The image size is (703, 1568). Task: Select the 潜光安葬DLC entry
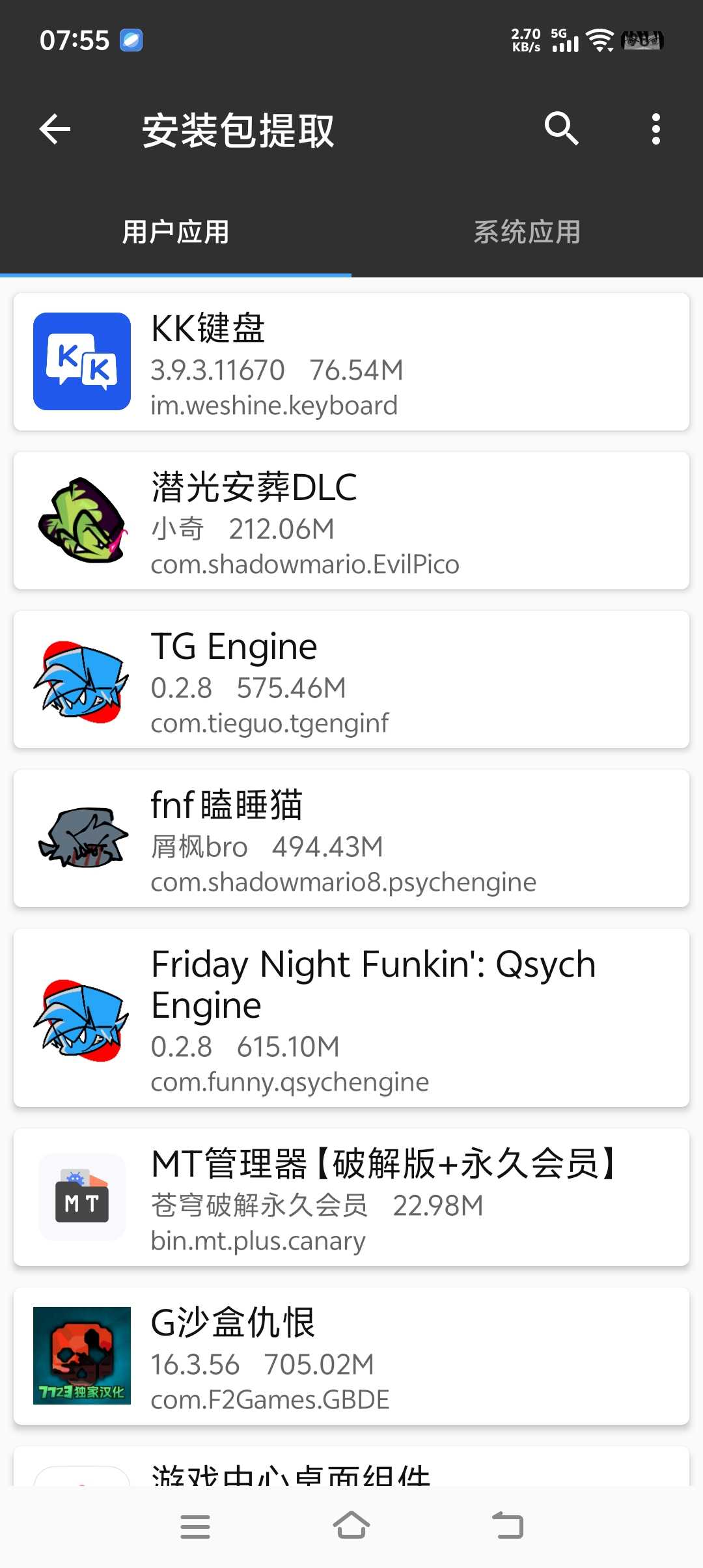[x=351, y=521]
